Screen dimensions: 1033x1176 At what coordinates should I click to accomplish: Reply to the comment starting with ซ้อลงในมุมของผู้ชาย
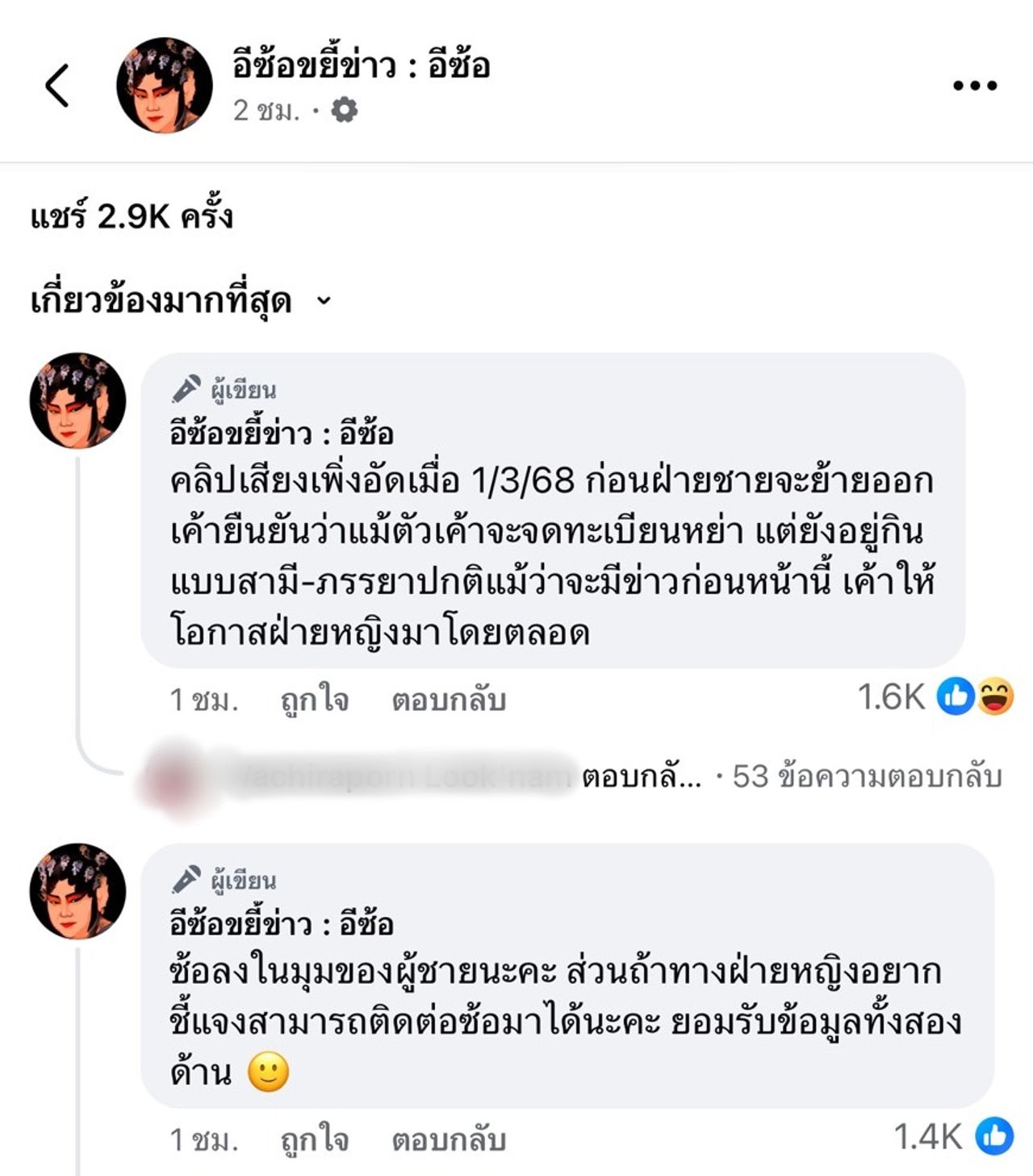click(x=449, y=1140)
